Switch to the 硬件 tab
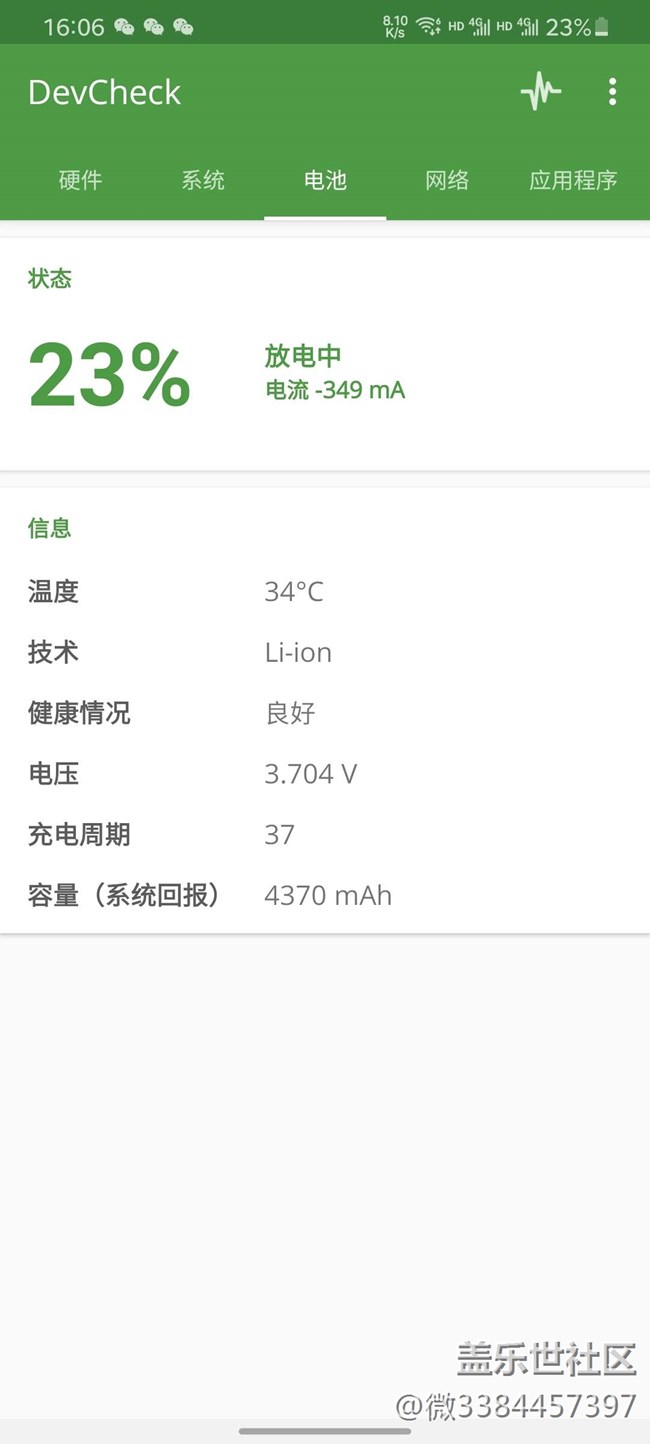Image resolution: width=650 pixels, height=1444 pixels. tap(81, 180)
